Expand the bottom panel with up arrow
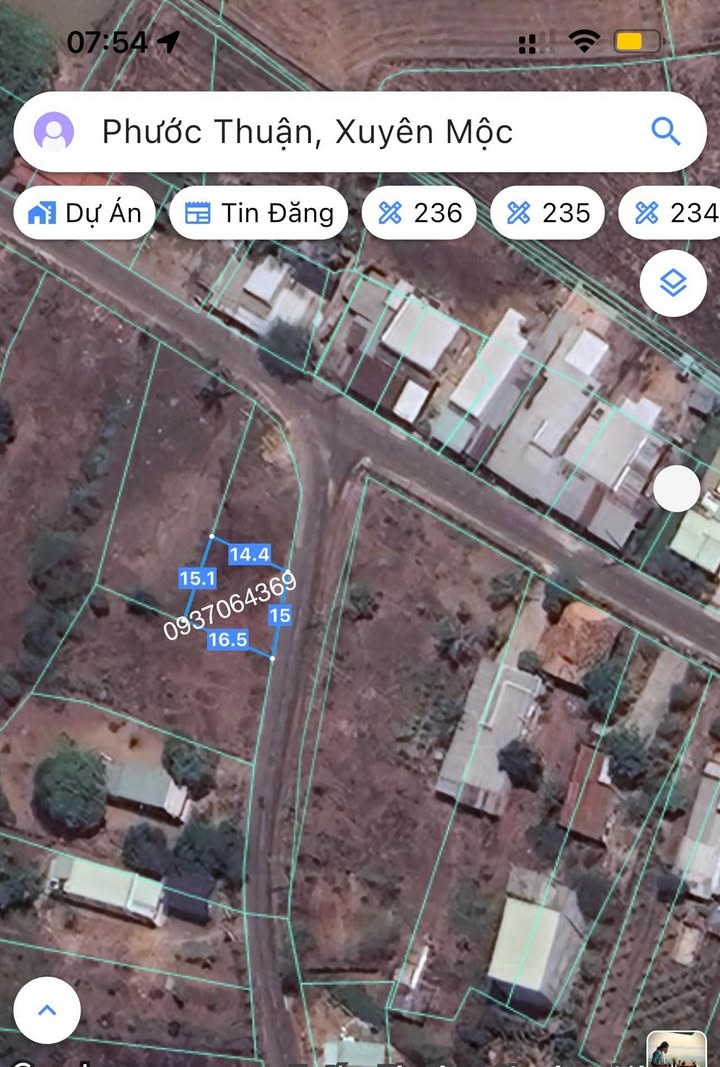Viewport: 720px width, 1067px height. click(x=47, y=1010)
